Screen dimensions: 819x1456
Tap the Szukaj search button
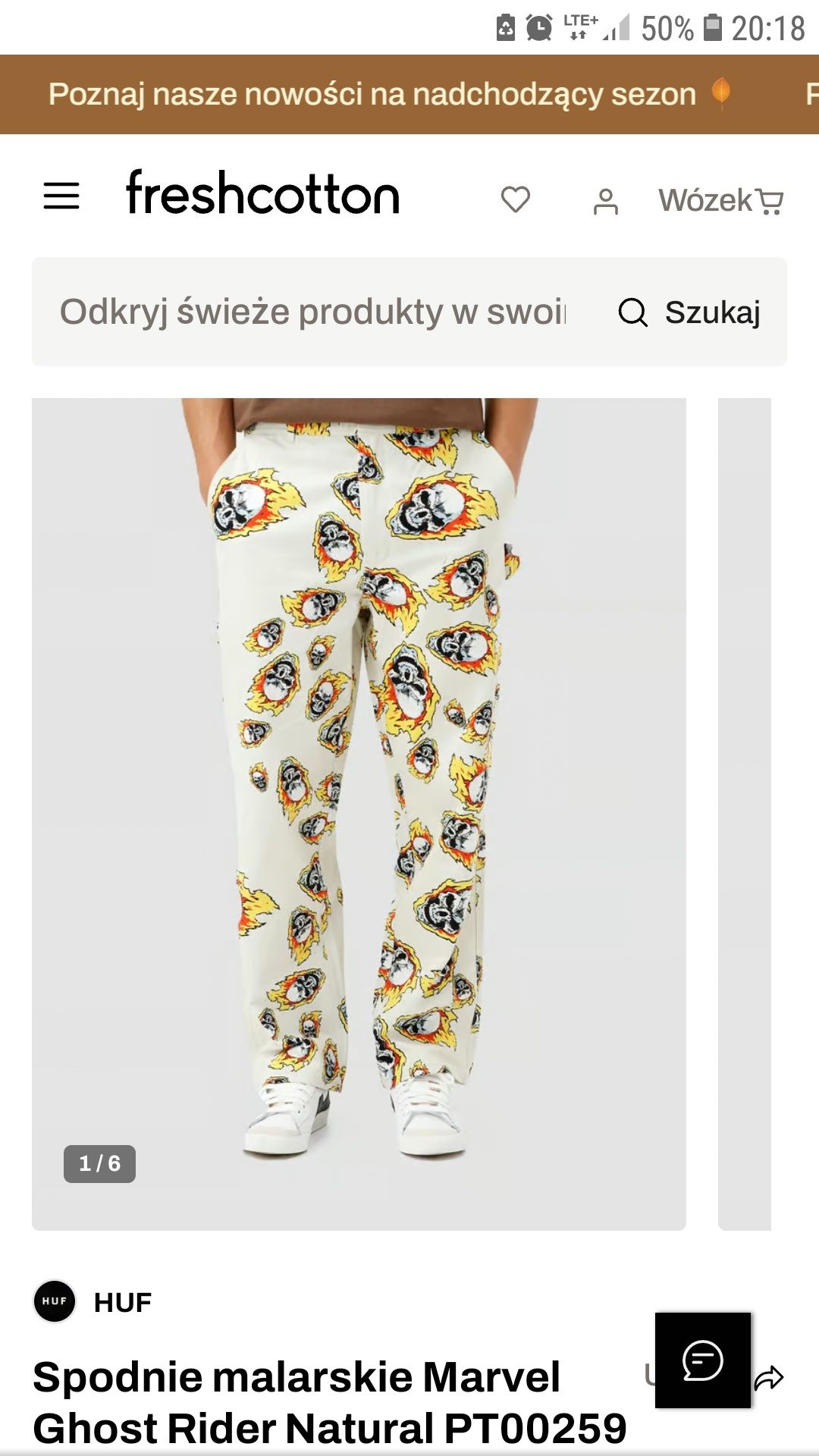(x=690, y=312)
